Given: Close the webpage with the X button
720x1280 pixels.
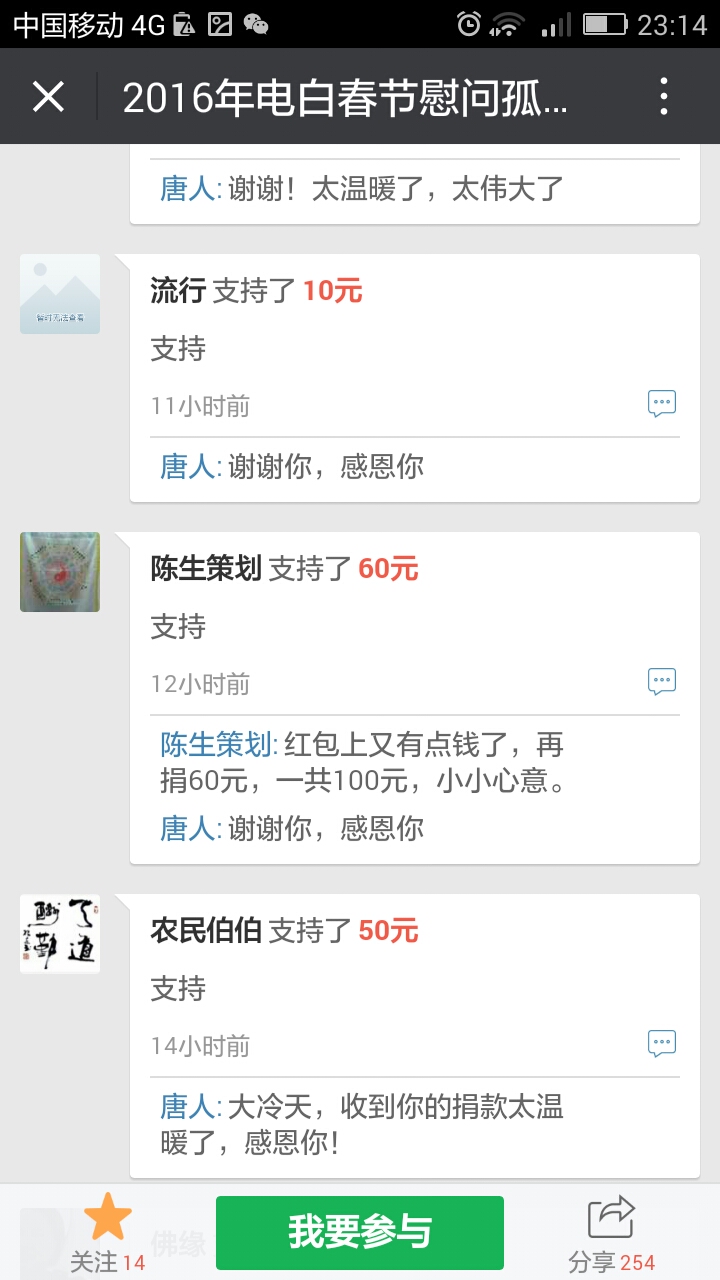Looking at the screenshot, I should pos(48,97).
